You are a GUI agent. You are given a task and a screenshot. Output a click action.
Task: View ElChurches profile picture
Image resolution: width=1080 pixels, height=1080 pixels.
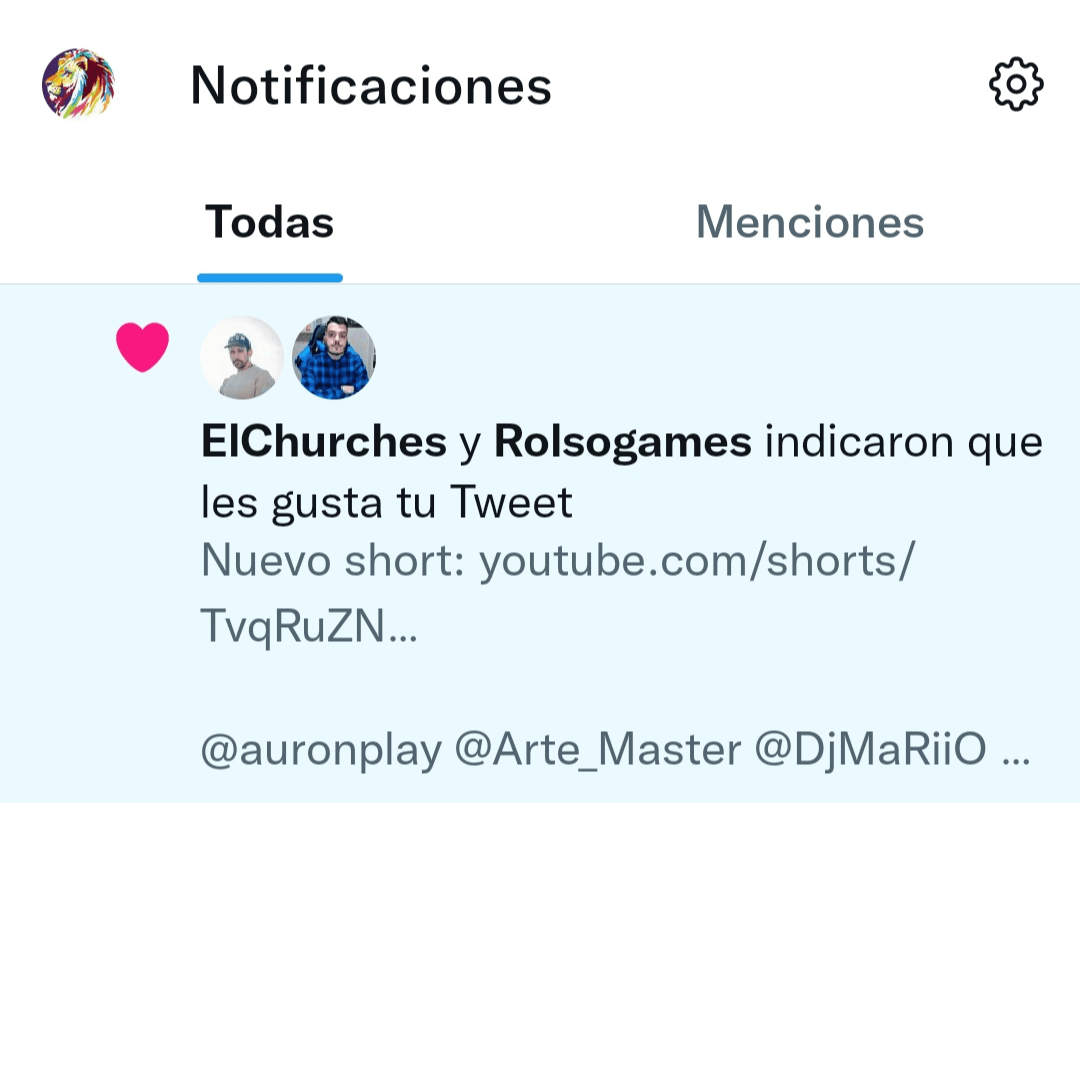242,358
